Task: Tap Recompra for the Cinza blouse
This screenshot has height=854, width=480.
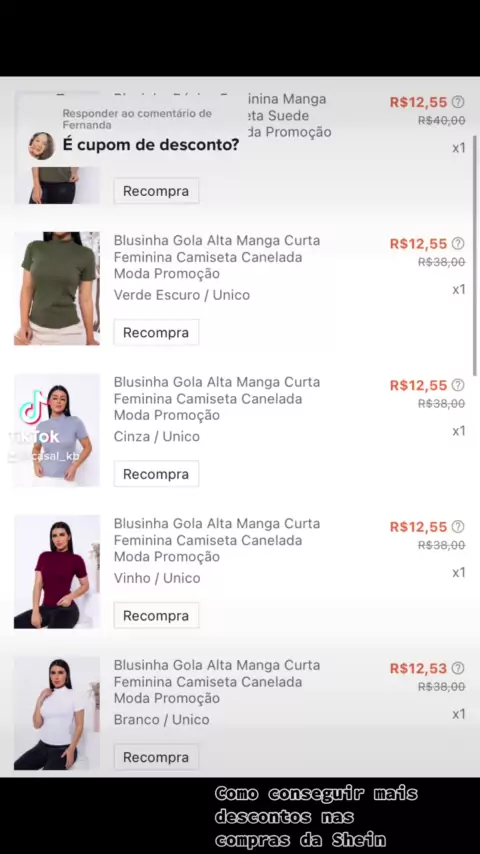Action: (156, 474)
